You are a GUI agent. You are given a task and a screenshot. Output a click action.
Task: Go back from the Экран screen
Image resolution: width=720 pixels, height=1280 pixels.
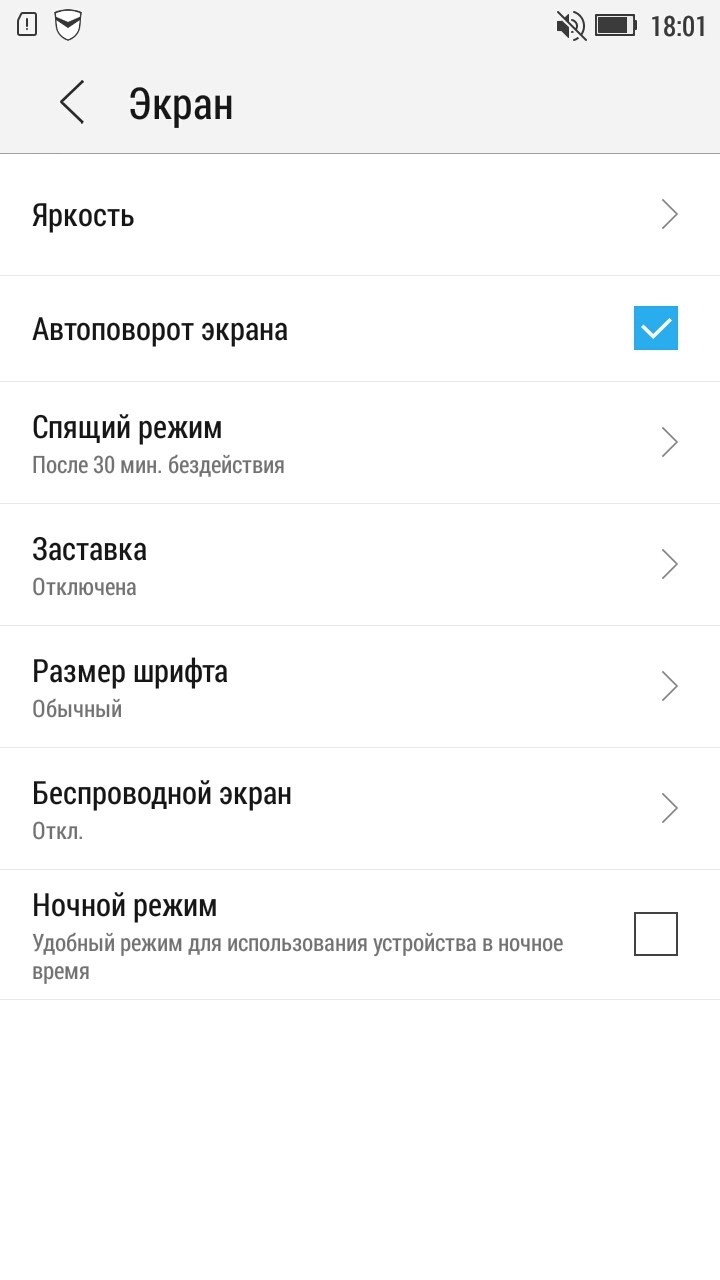[72, 103]
